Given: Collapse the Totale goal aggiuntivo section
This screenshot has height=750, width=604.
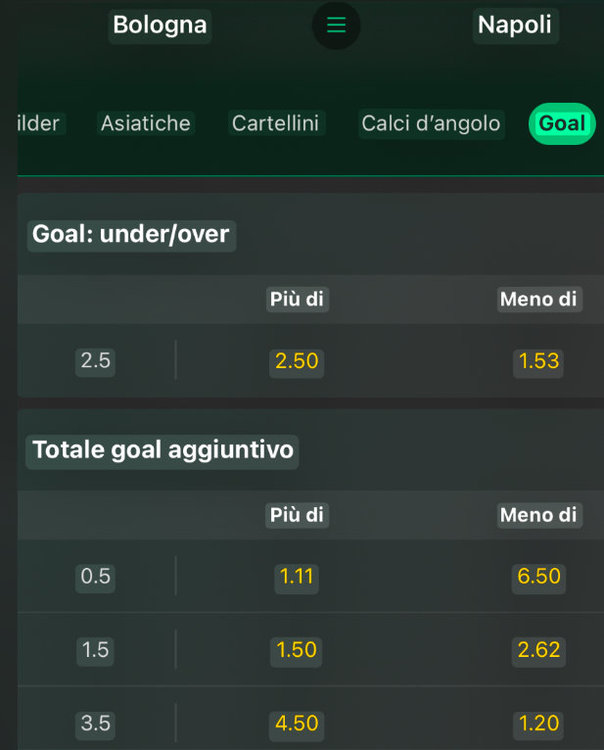Looking at the screenshot, I should [162, 450].
